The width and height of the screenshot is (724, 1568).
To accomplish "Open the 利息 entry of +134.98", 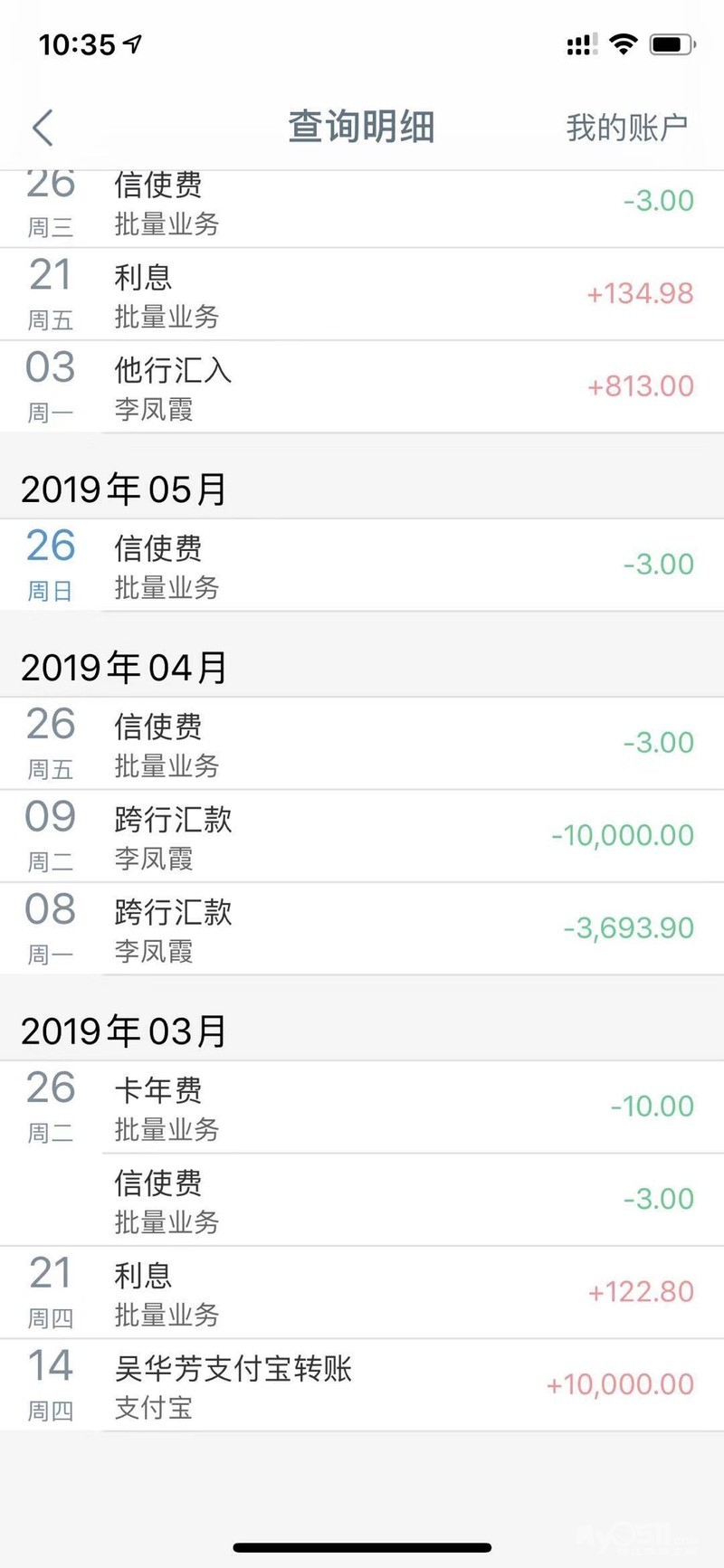I will 362,295.
